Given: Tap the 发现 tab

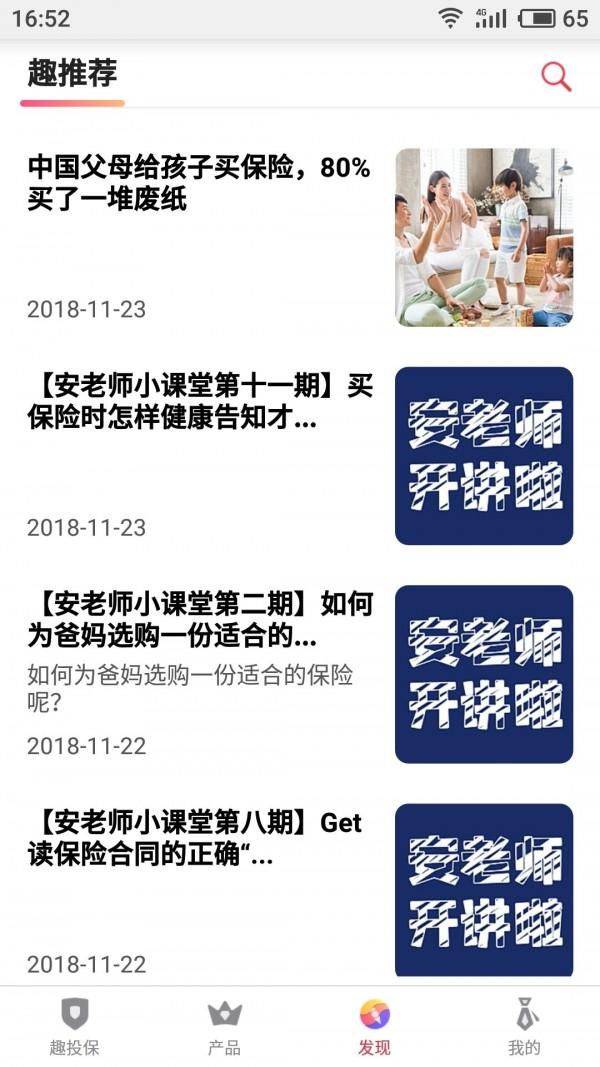Looking at the screenshot, I should pos(374,1027).
